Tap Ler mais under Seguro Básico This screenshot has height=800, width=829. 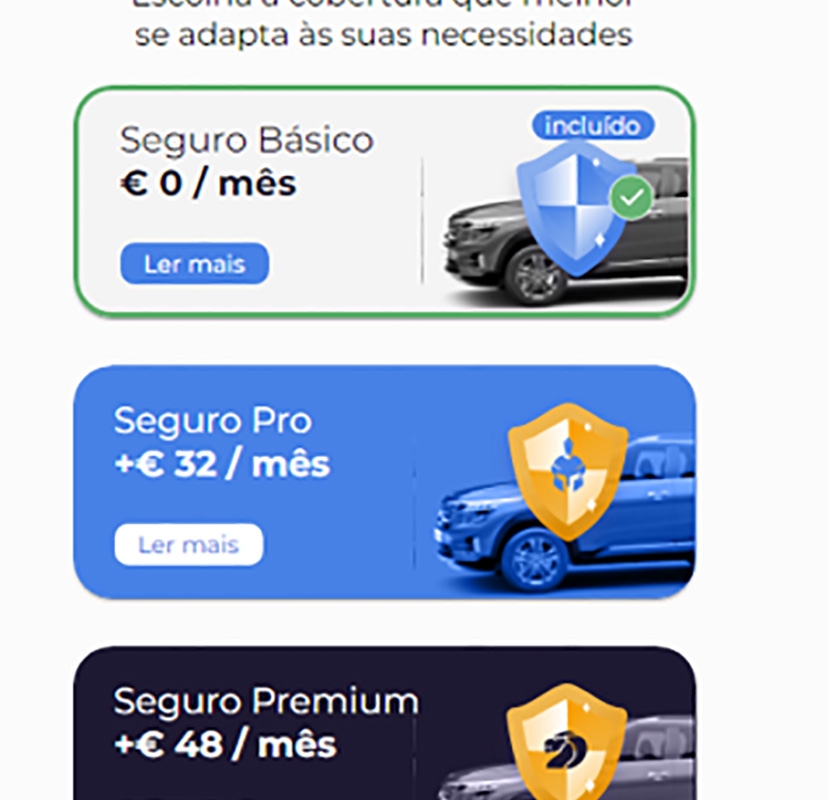point(194,264)
